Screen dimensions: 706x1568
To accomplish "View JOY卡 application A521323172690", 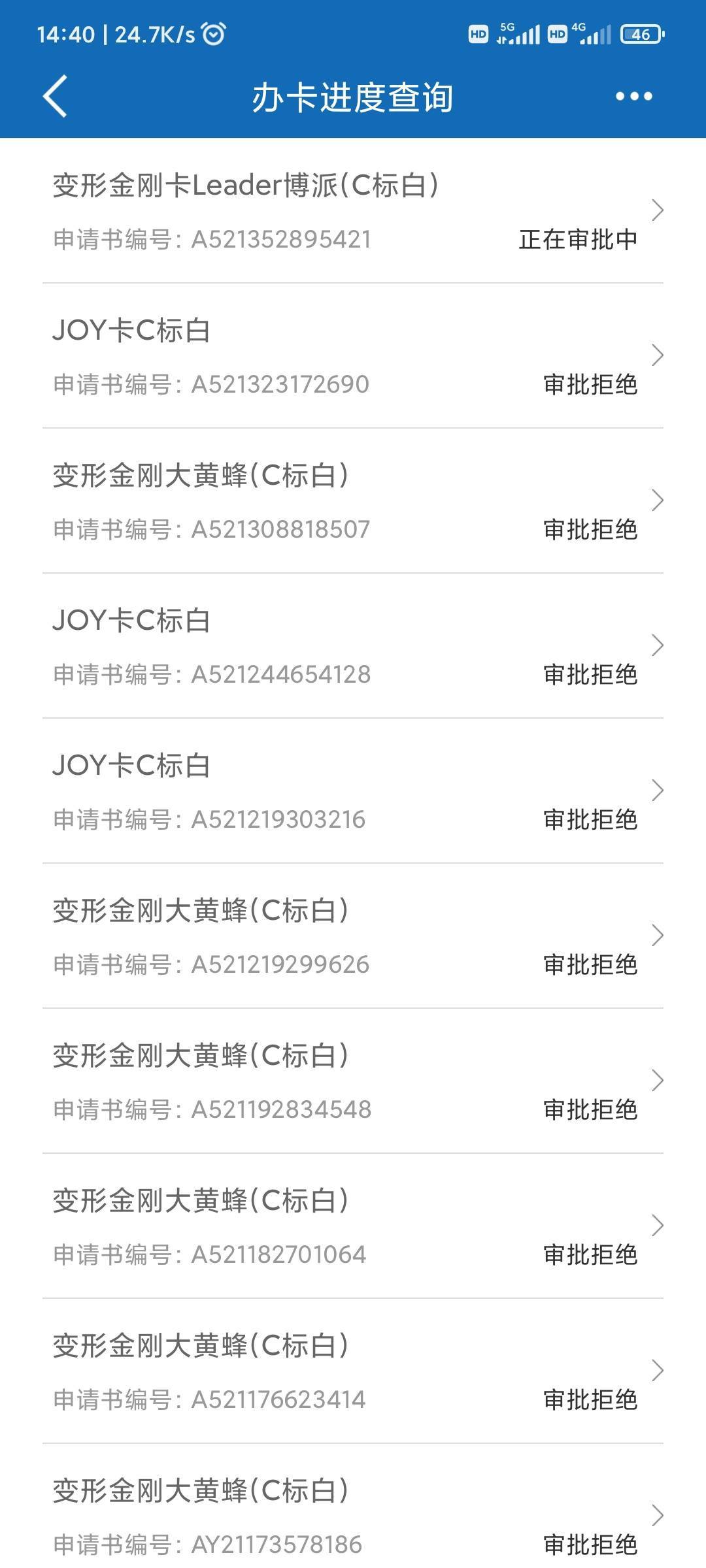I will click(x=353, y=356).
